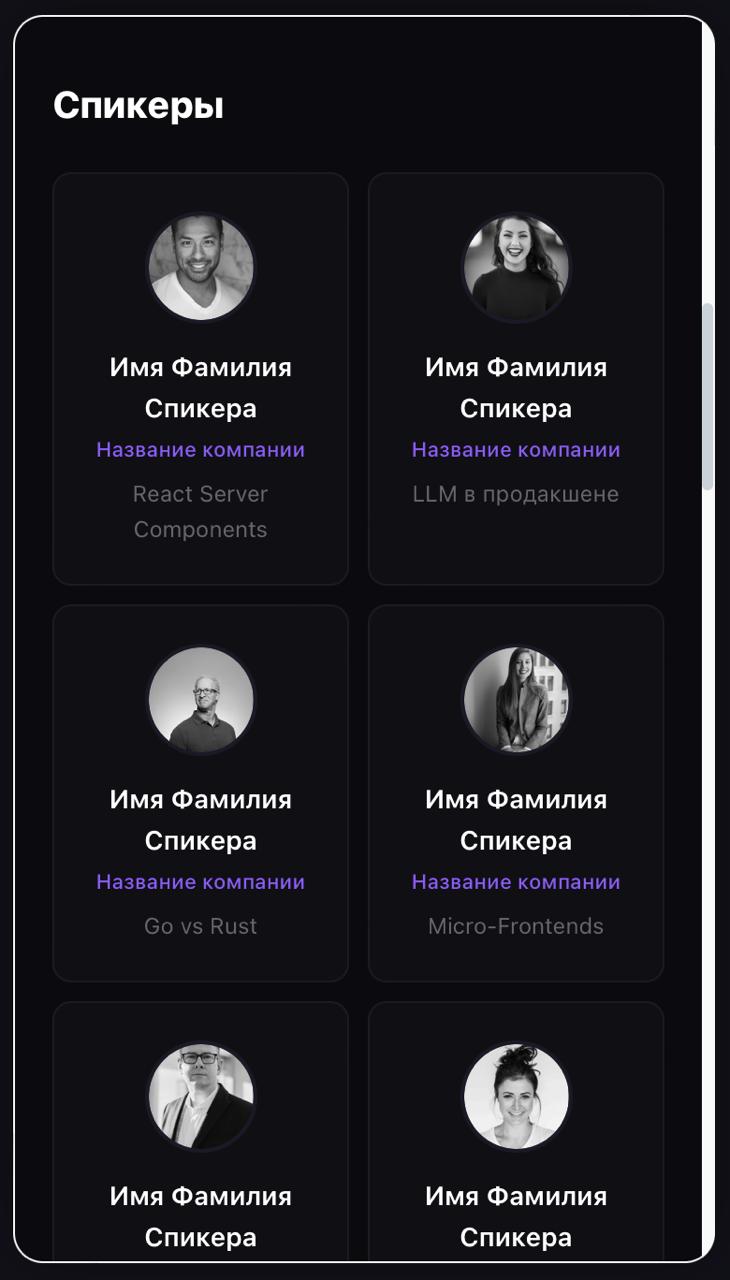Tap the page scrollbar thumb

coord(708,395)
